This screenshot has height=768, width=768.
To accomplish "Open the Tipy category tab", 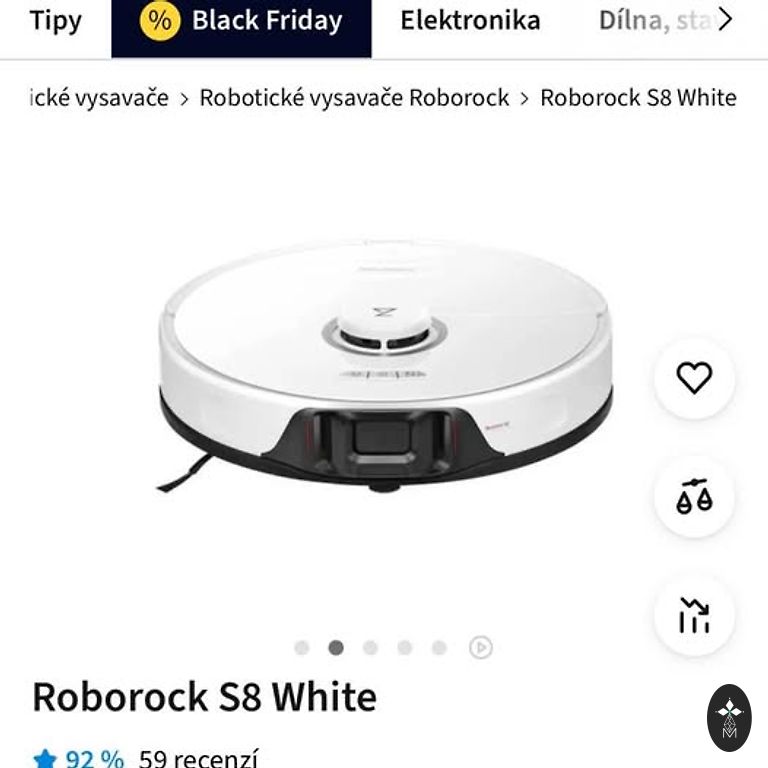I will tap(55, 21).
